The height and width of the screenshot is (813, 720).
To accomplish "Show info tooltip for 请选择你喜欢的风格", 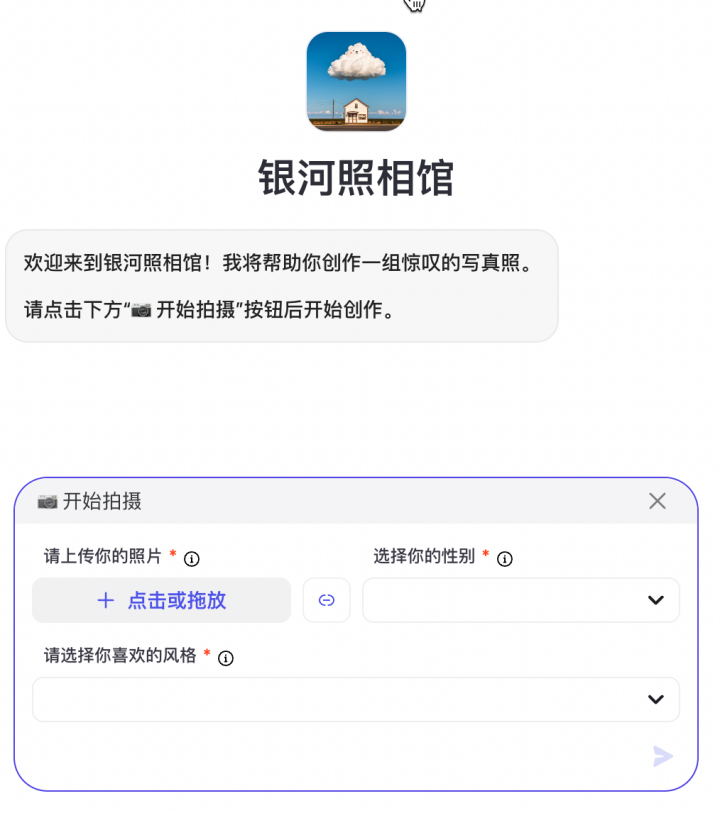I will [x=226, y=658].
